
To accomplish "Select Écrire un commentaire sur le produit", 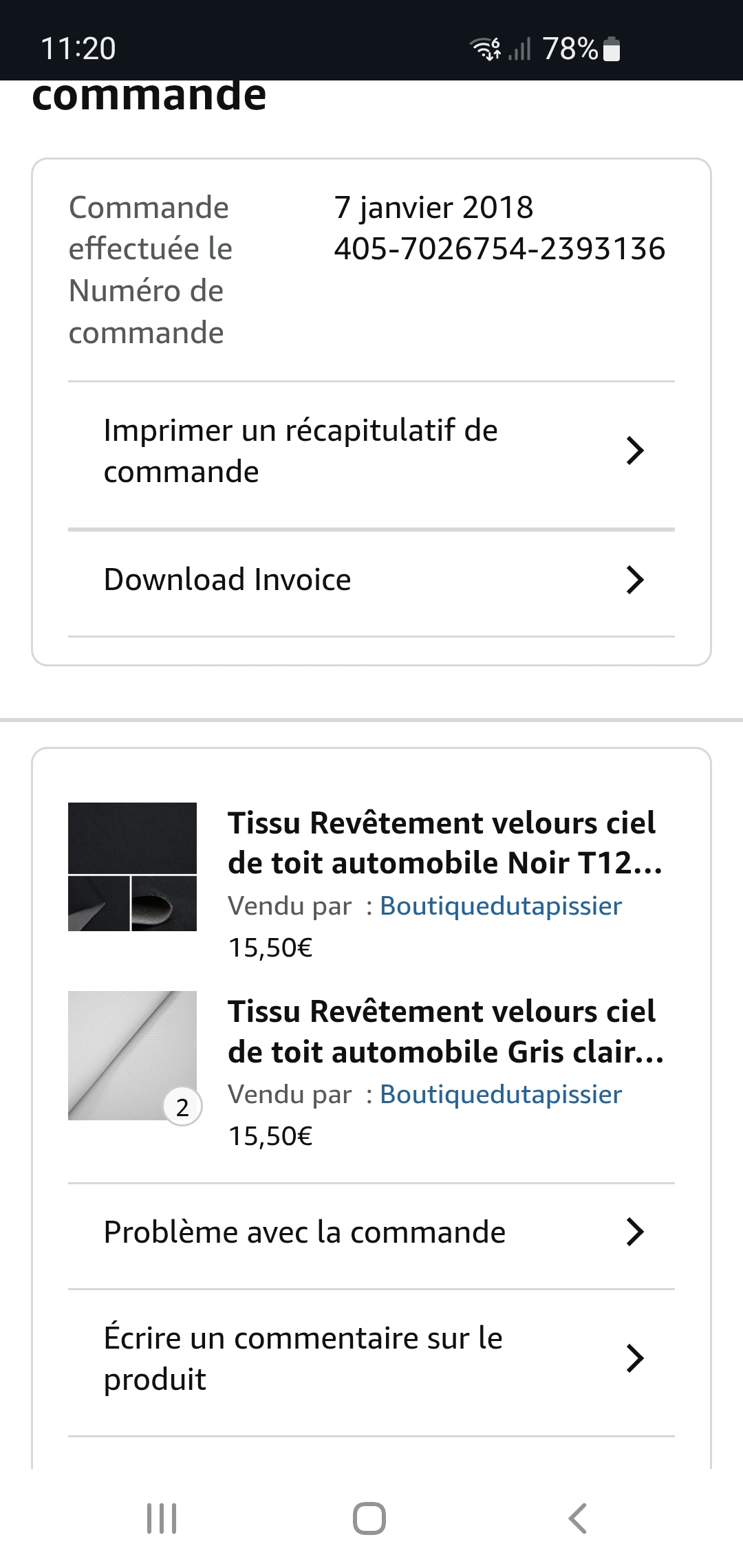I will (371, 1358).
